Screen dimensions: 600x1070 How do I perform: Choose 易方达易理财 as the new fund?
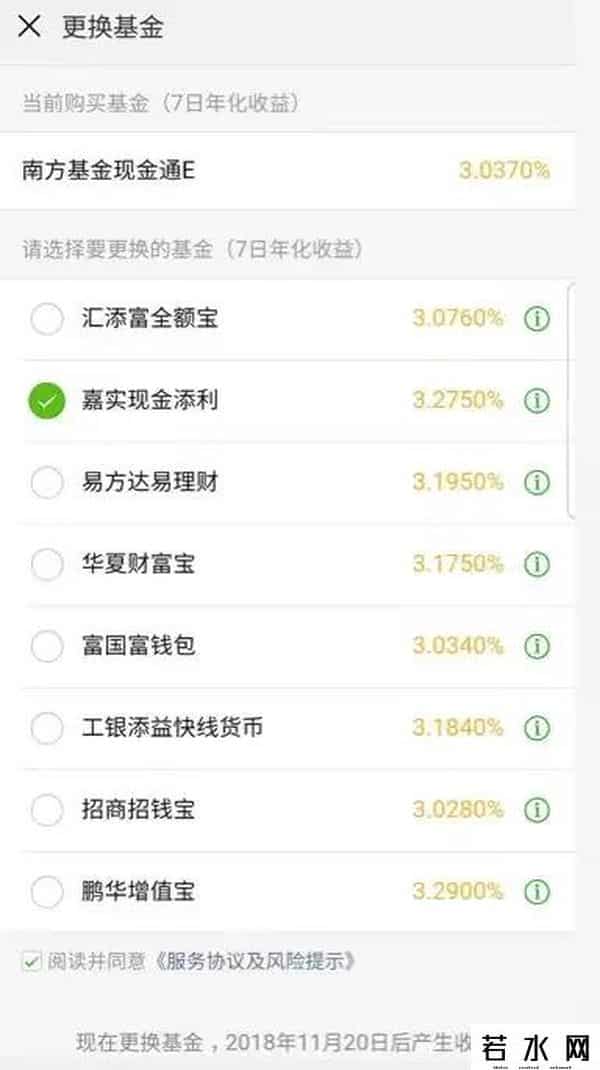[x=47, y=483]
